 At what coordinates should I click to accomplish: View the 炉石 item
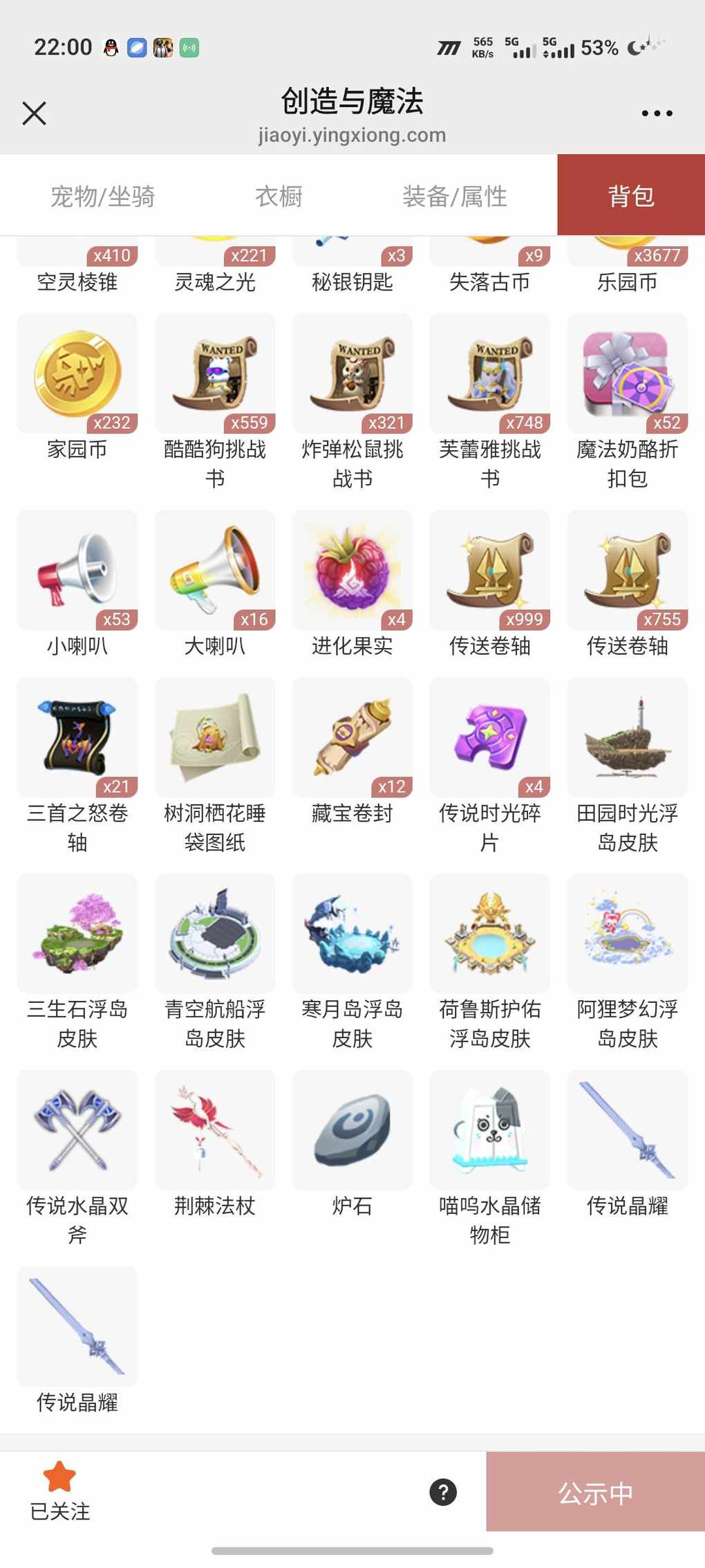352,1130
